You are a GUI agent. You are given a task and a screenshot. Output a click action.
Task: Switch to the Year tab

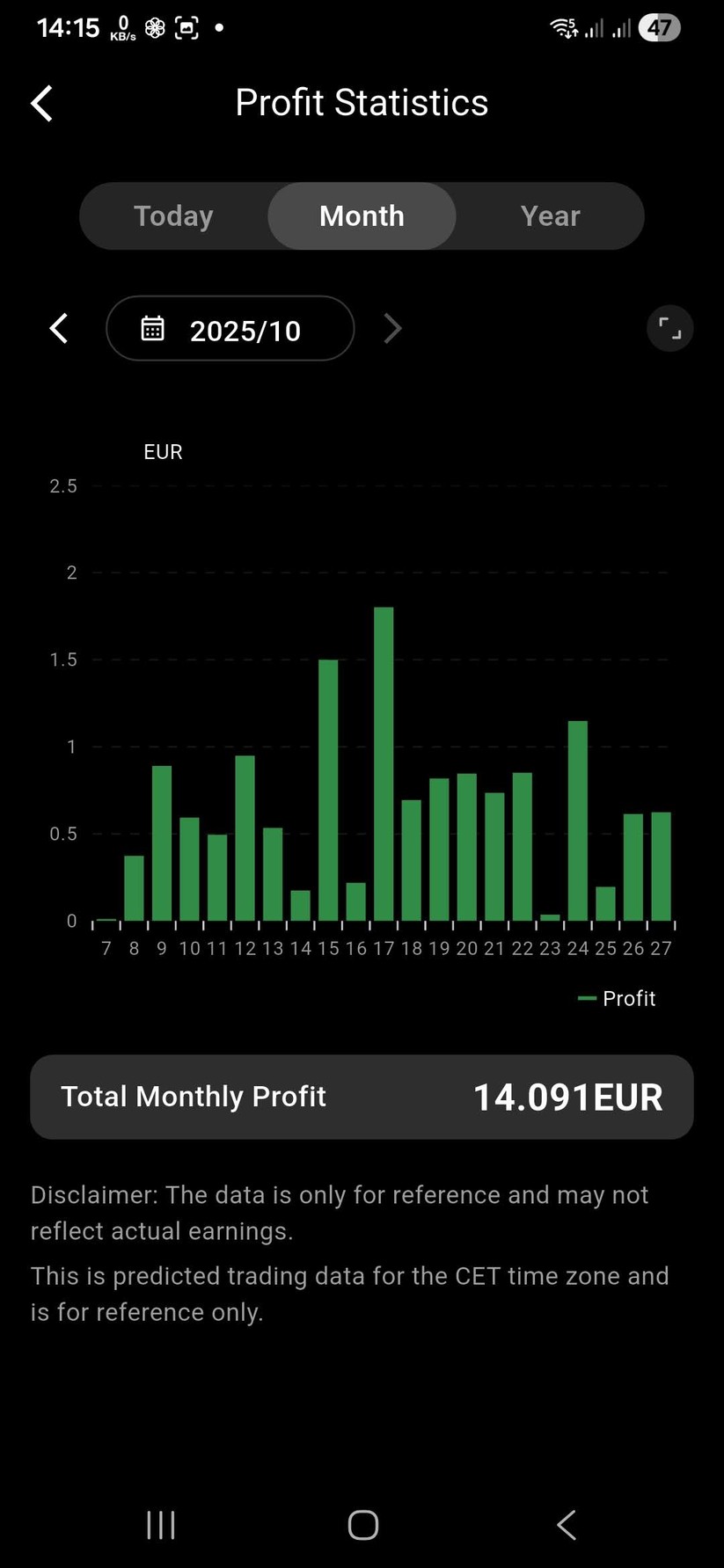[x=549, y=215]
